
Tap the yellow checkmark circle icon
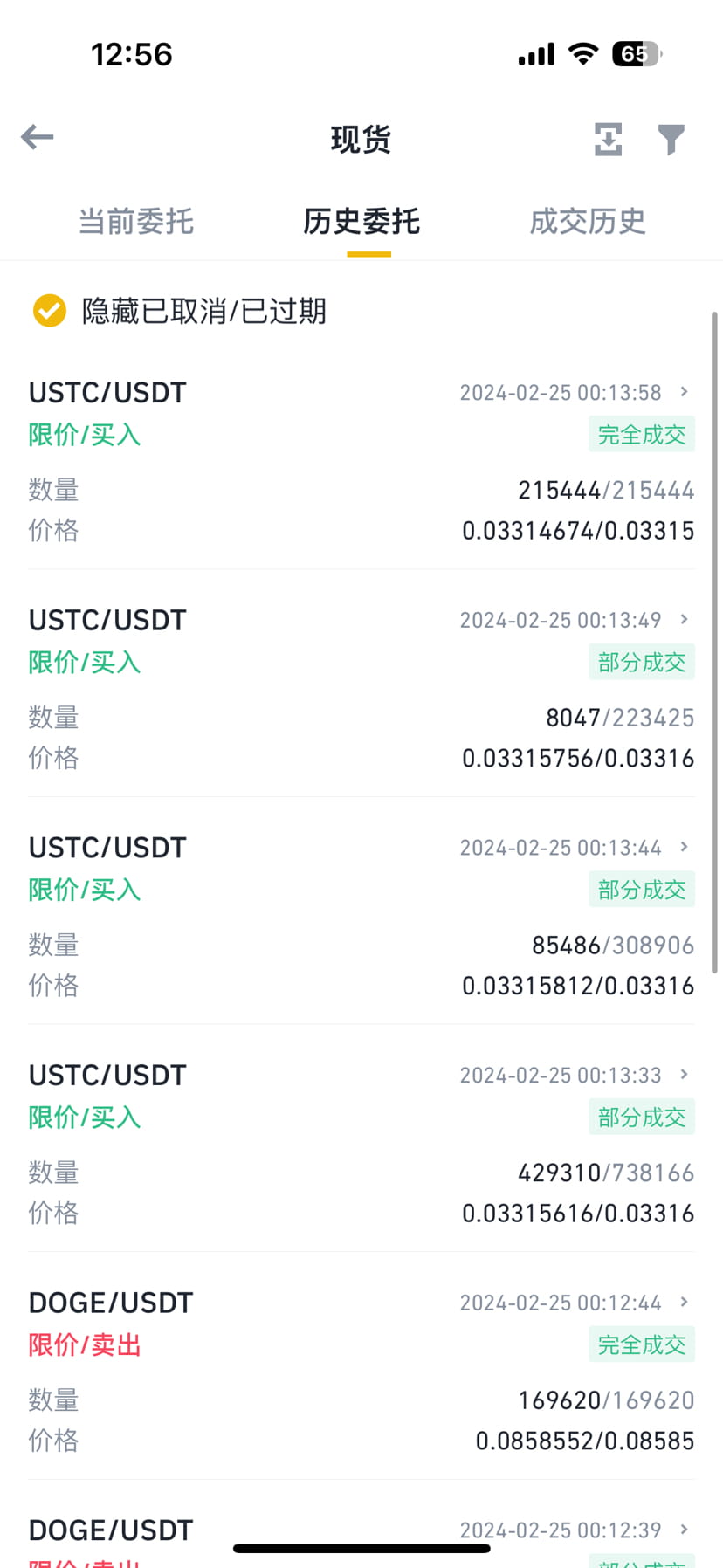click(49, 311)
